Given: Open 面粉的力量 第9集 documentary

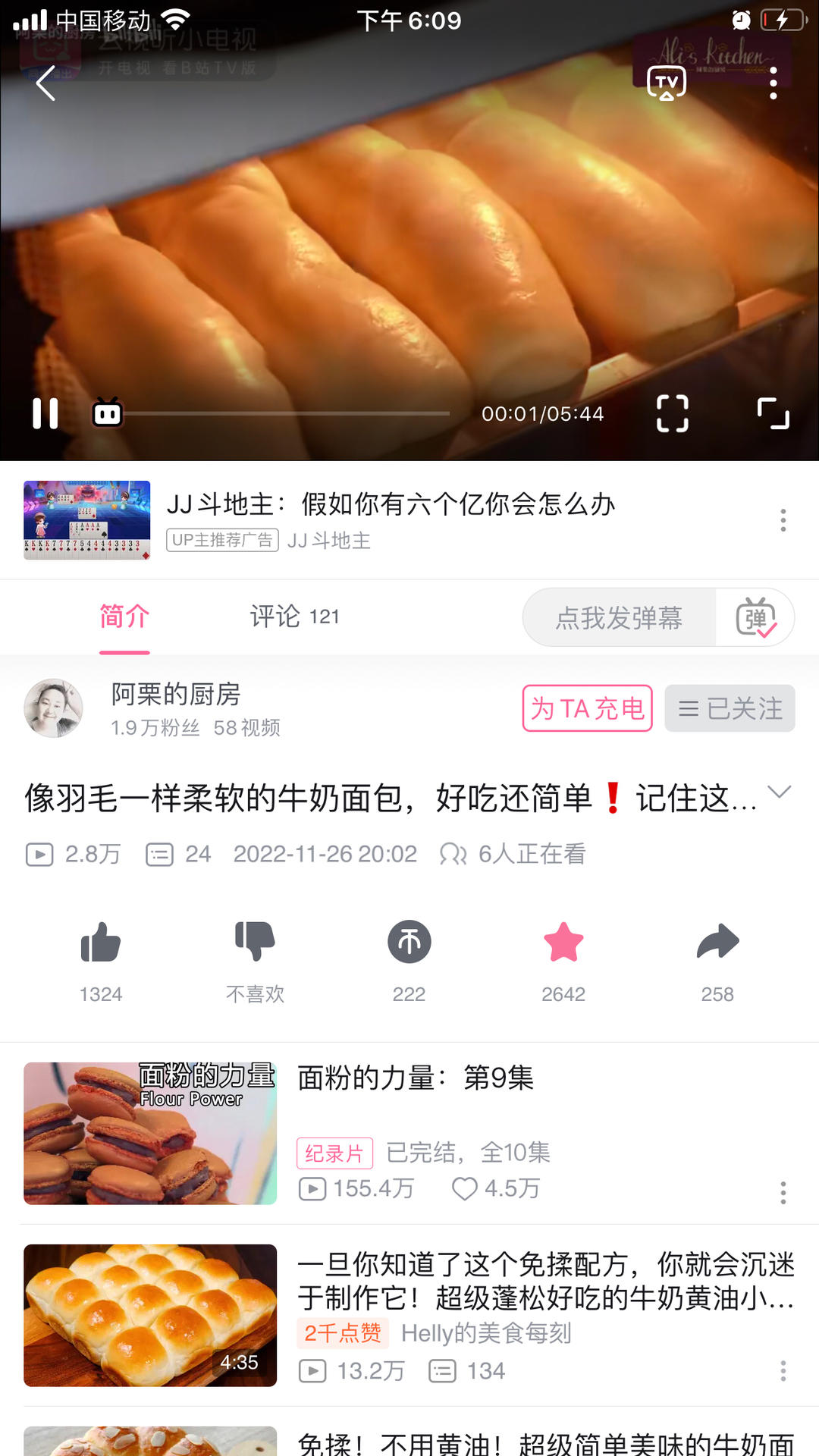Looking at the screenshot, I should coord(416,1078).
